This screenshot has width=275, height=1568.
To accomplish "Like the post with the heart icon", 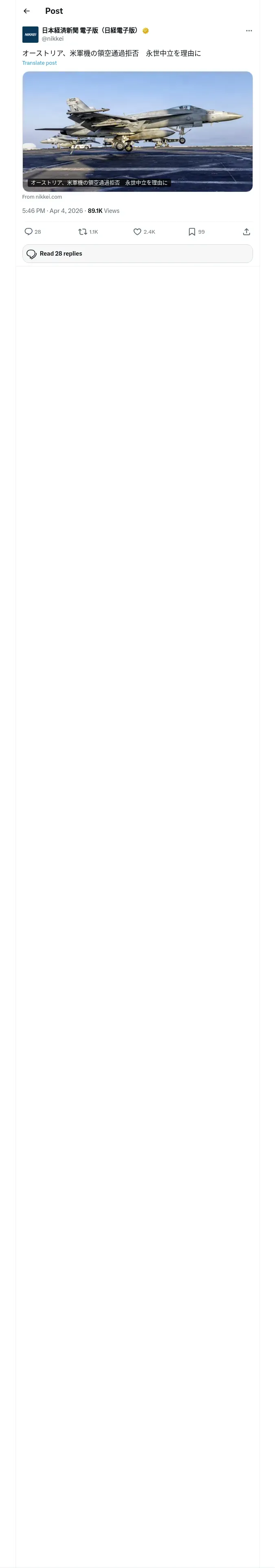I will [x=137, y=232].
